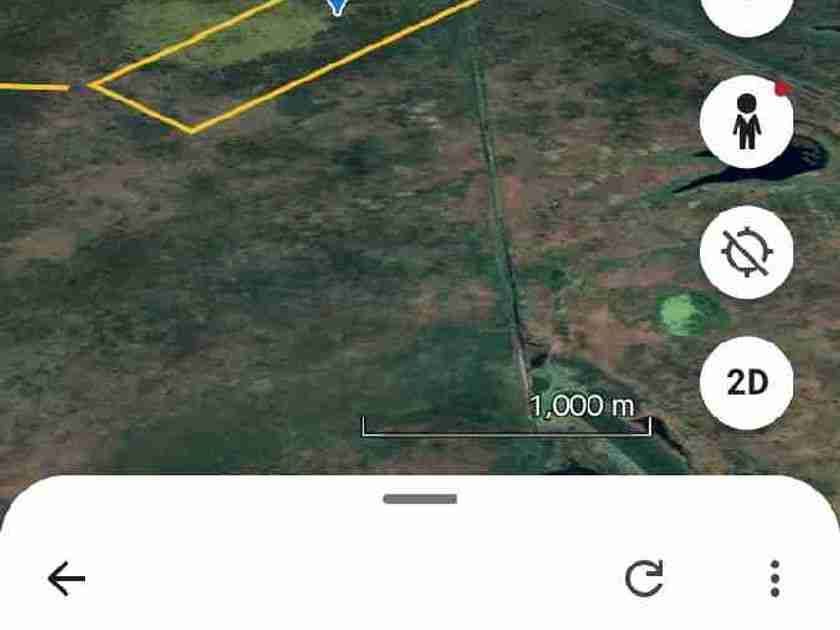Image resolution: width=840 pixels, height=630 pixels.
Task: Open the three-dot overflow menu
Action: coord(775,579)
